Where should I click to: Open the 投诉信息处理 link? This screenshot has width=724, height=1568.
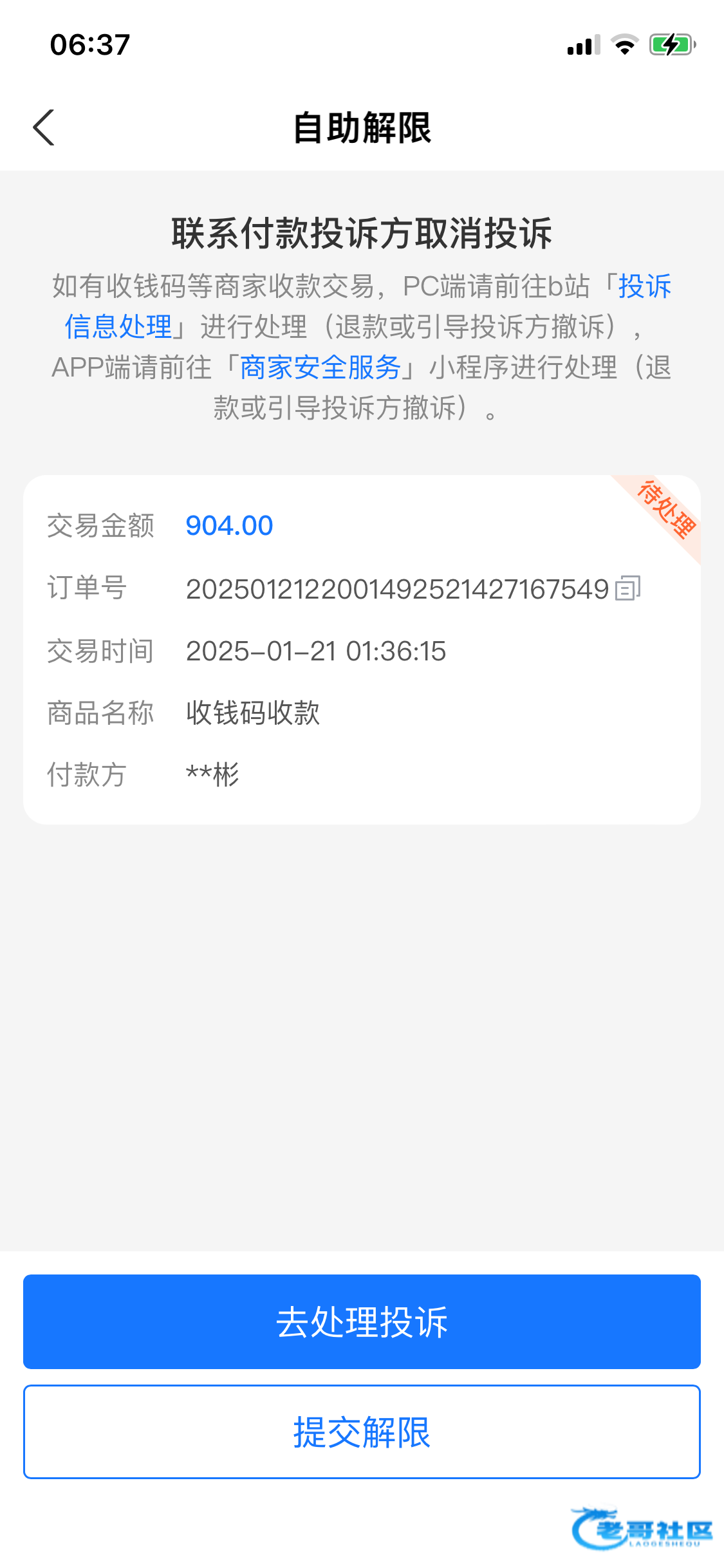pos(118,326)
